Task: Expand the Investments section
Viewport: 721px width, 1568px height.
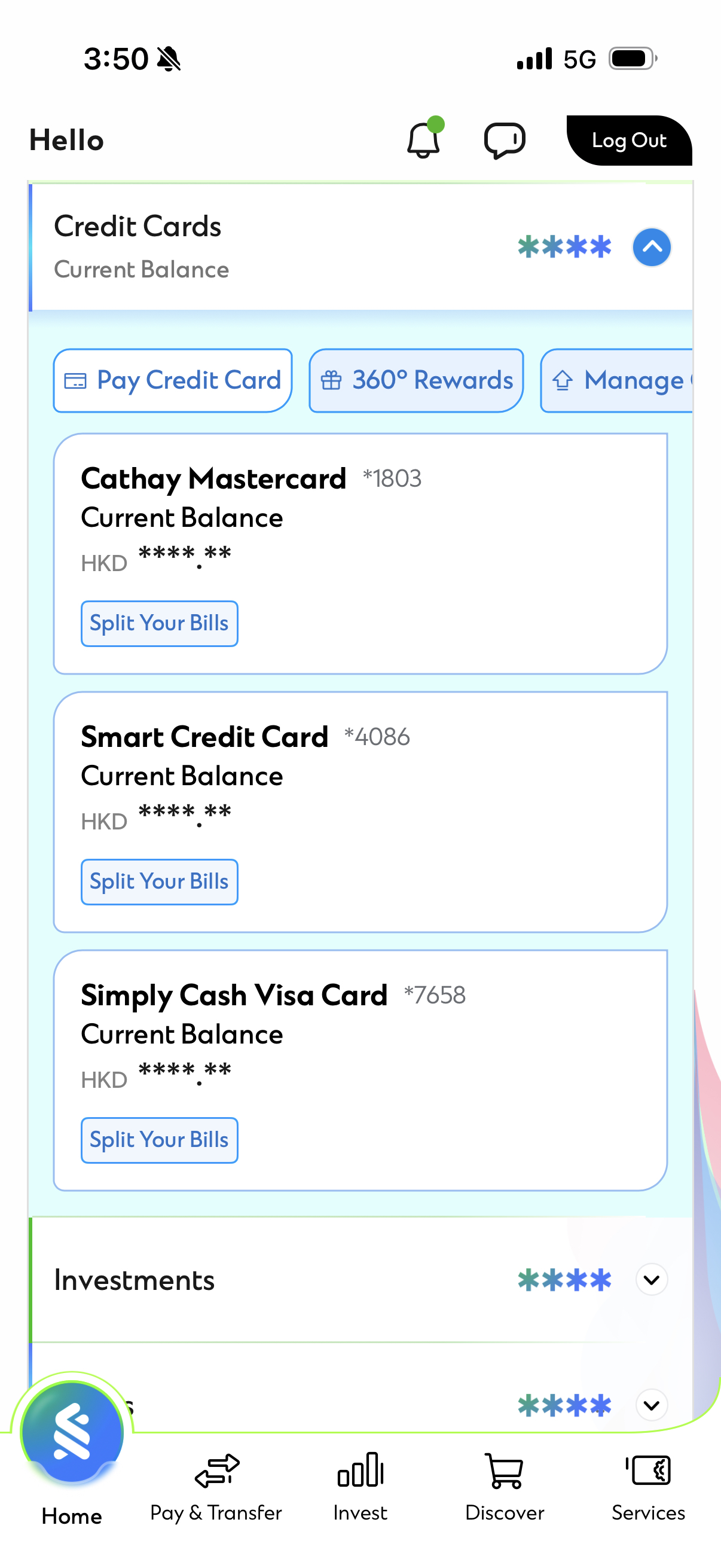Action: point(651,1280)
